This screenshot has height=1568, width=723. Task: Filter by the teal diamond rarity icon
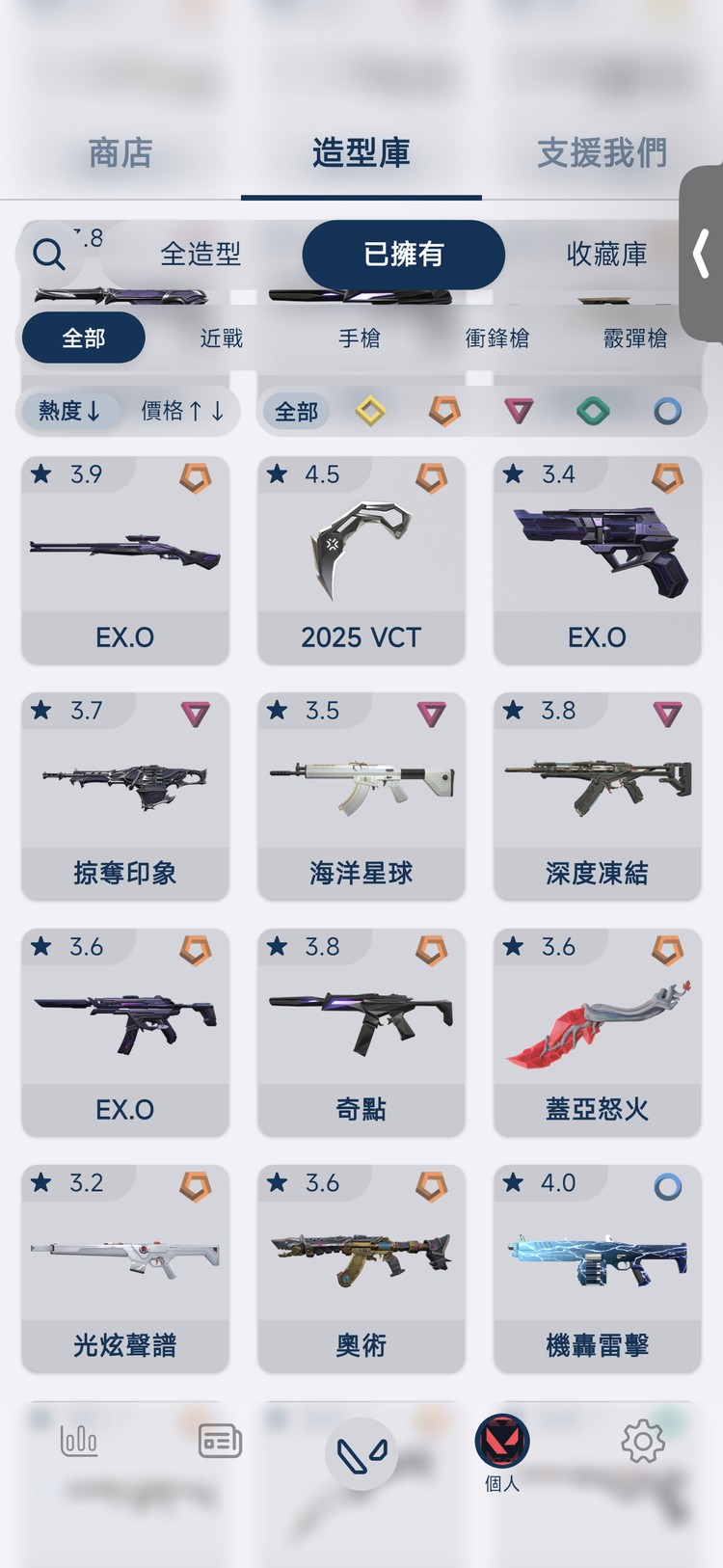pos(594,410)
